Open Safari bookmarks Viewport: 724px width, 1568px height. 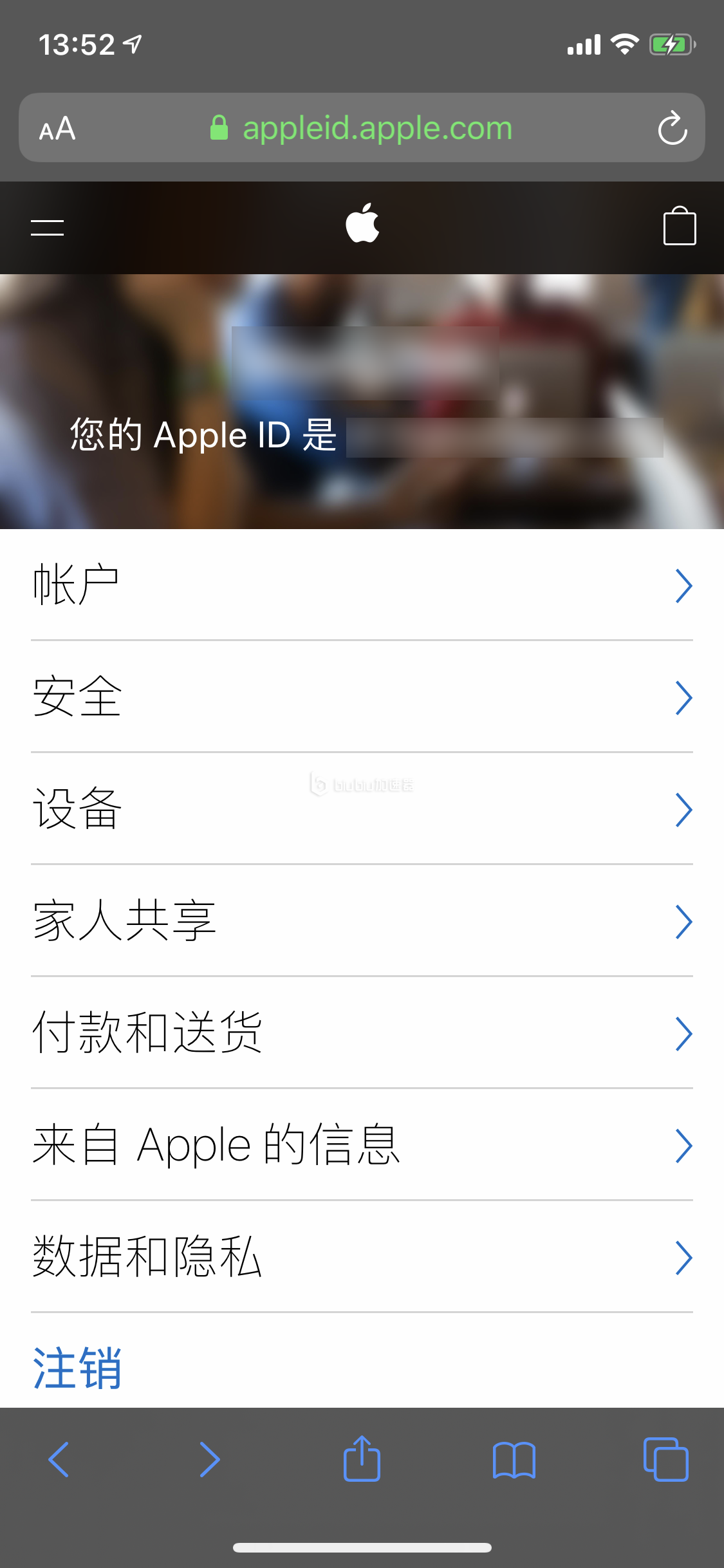click(514, 1459)
